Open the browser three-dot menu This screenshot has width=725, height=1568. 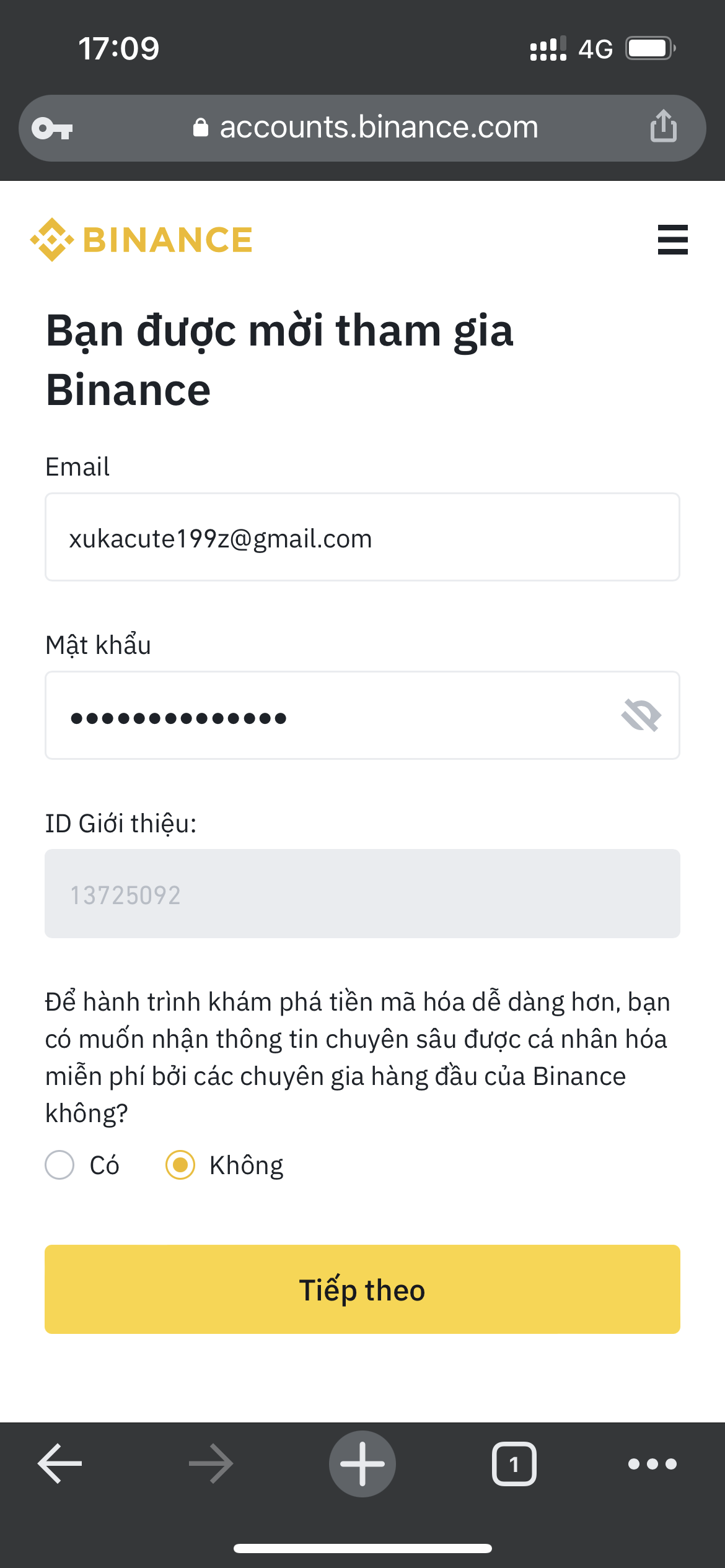point(652,1464)
